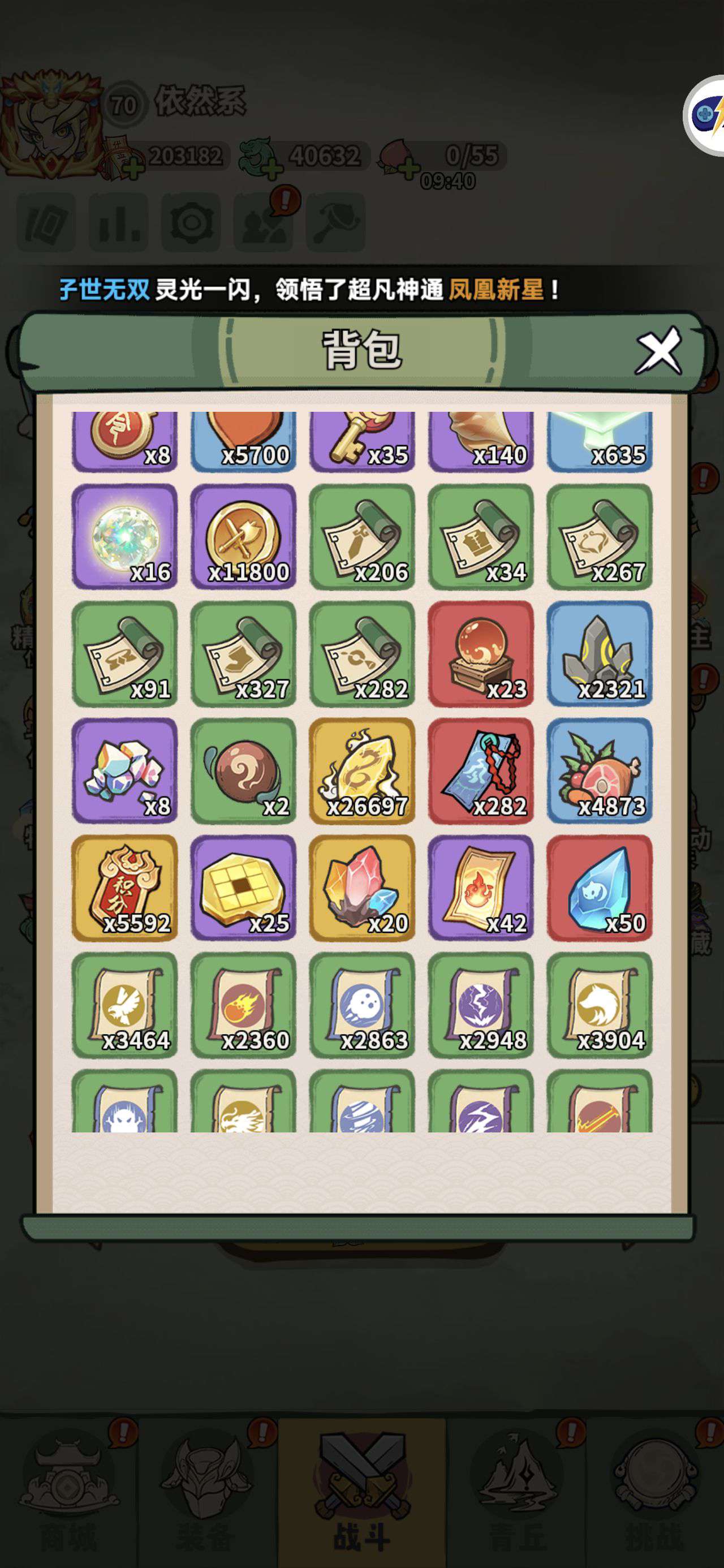
Task: Open the golden dragon scale x26697
Action: tap(363, 770)
